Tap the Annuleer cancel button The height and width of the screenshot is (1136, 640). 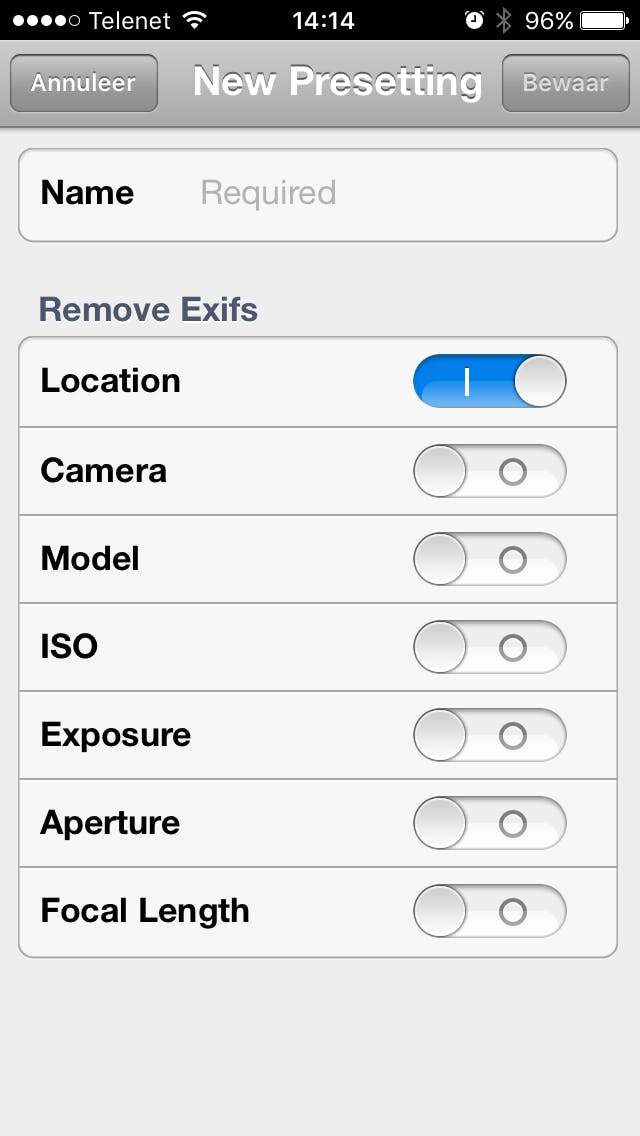[x=83, y=82]
